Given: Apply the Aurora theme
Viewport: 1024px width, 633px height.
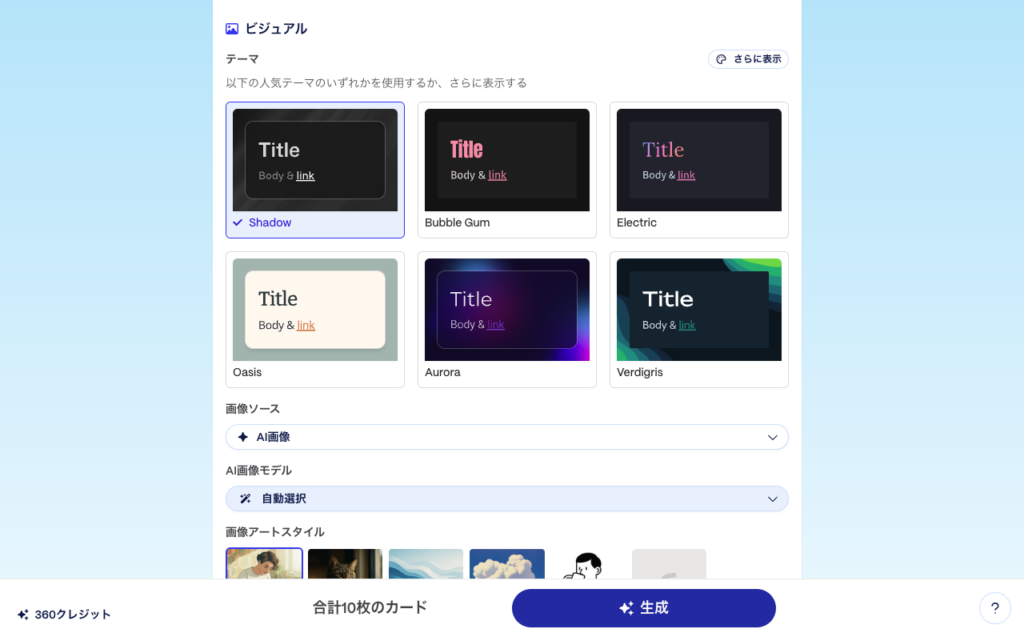Looking at the screenshot, I should click(x=507, y=318).
